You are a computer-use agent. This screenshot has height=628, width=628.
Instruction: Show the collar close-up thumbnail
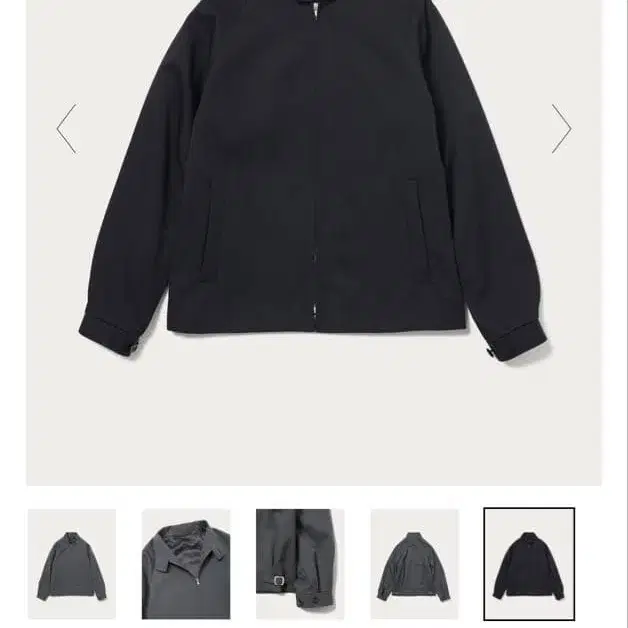tap(186, 564)
